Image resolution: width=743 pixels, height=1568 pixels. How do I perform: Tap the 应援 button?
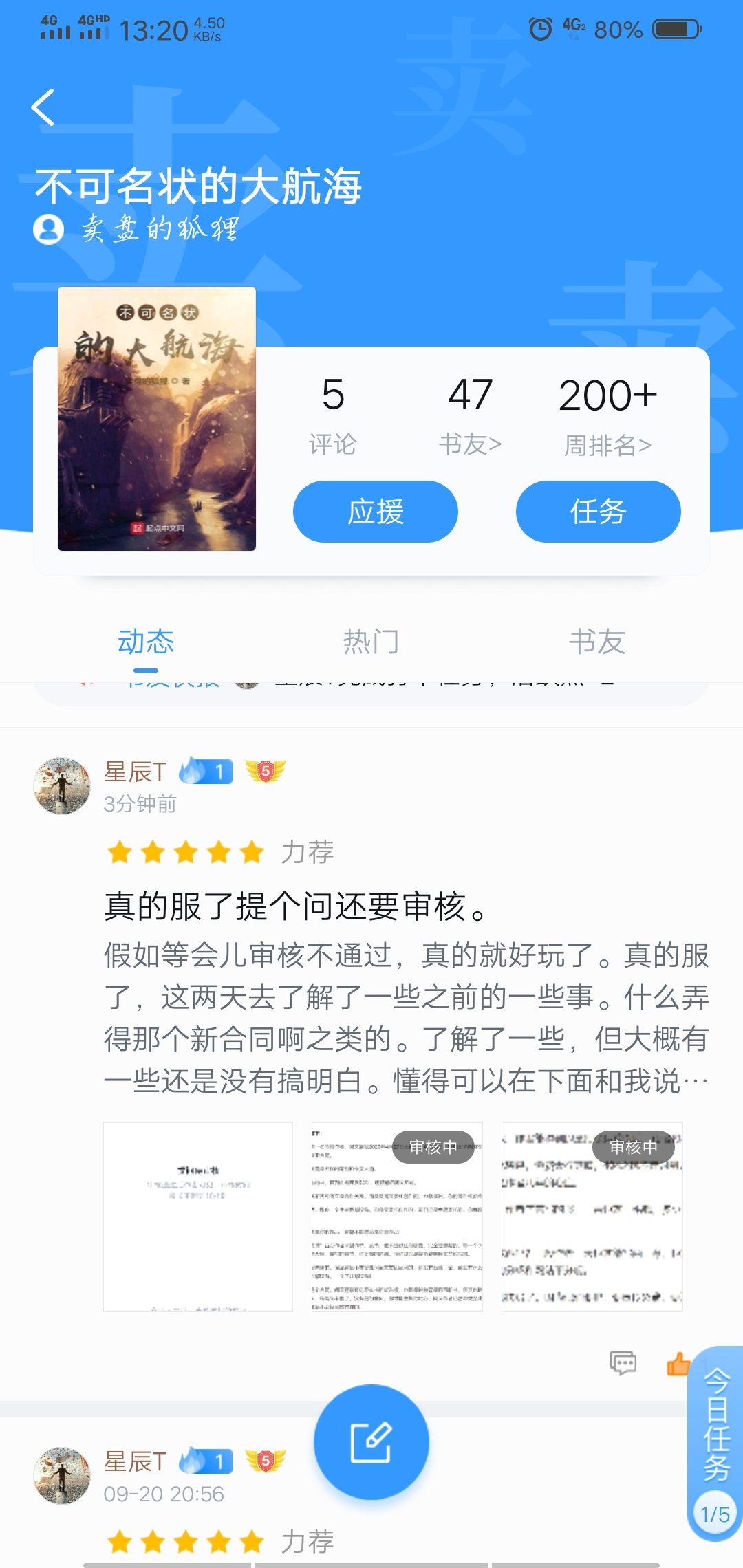(376, 512)
